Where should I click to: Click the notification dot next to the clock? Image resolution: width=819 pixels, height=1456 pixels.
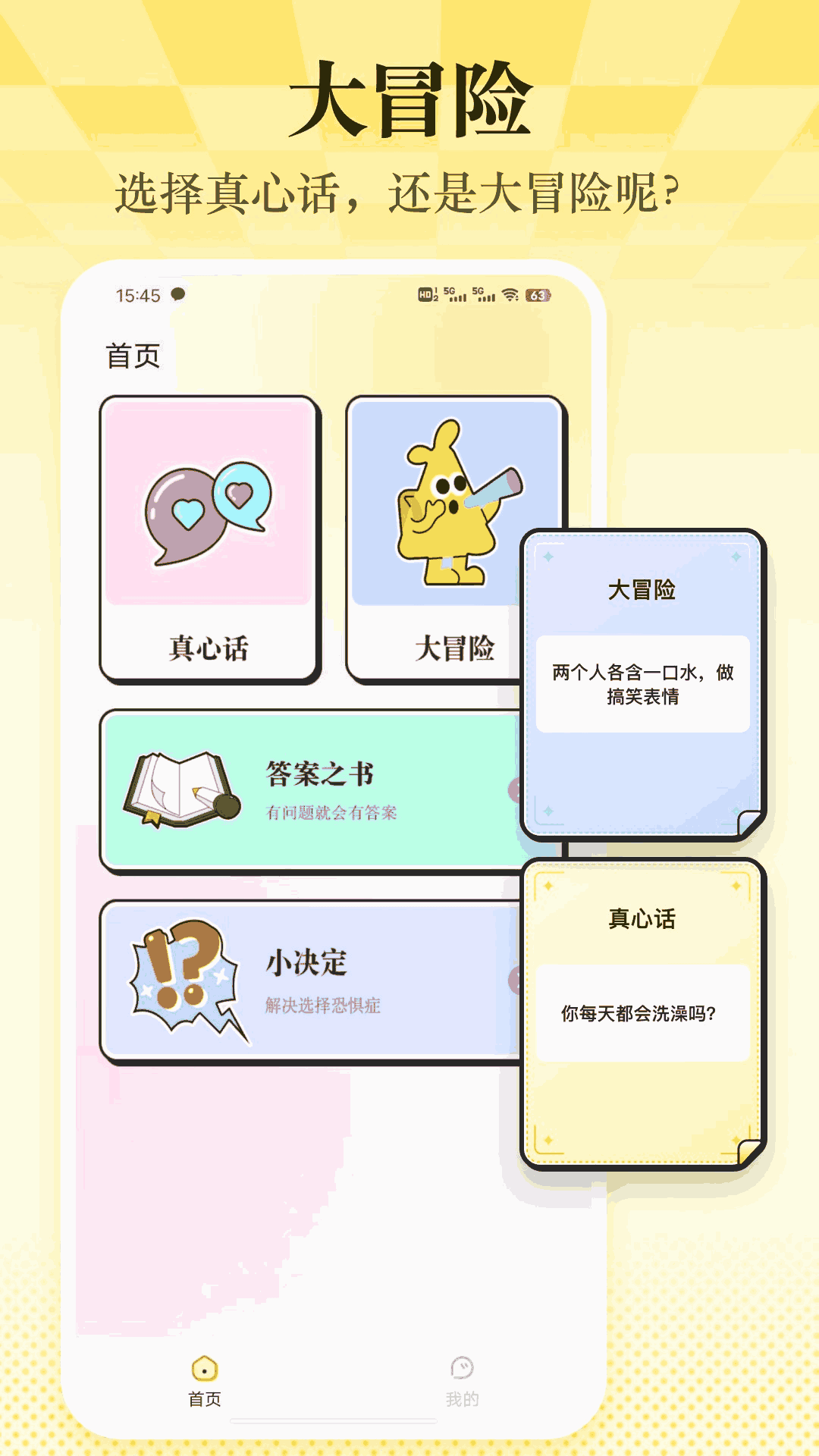pyautogui.click(x=177, y=293)
